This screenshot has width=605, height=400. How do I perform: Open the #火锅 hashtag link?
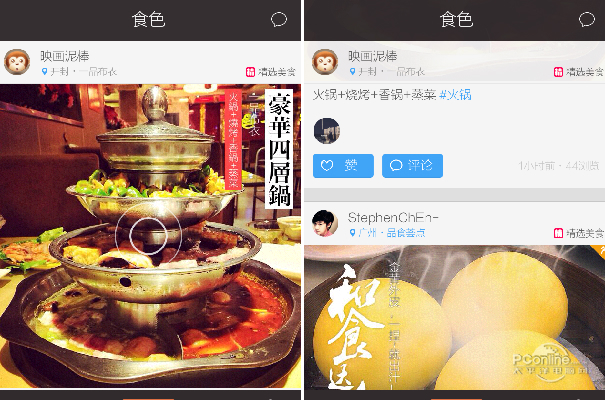point(455,94)
